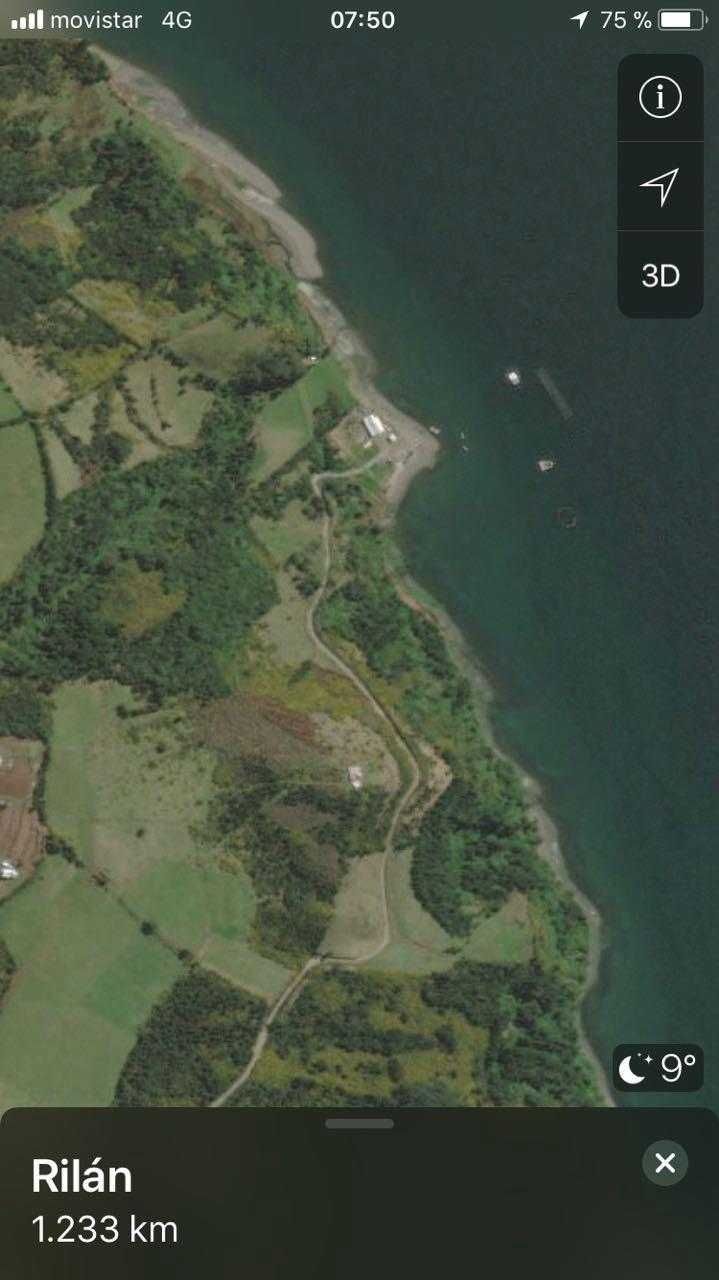
Task: Open the map info settings
Action: (660, 98)
